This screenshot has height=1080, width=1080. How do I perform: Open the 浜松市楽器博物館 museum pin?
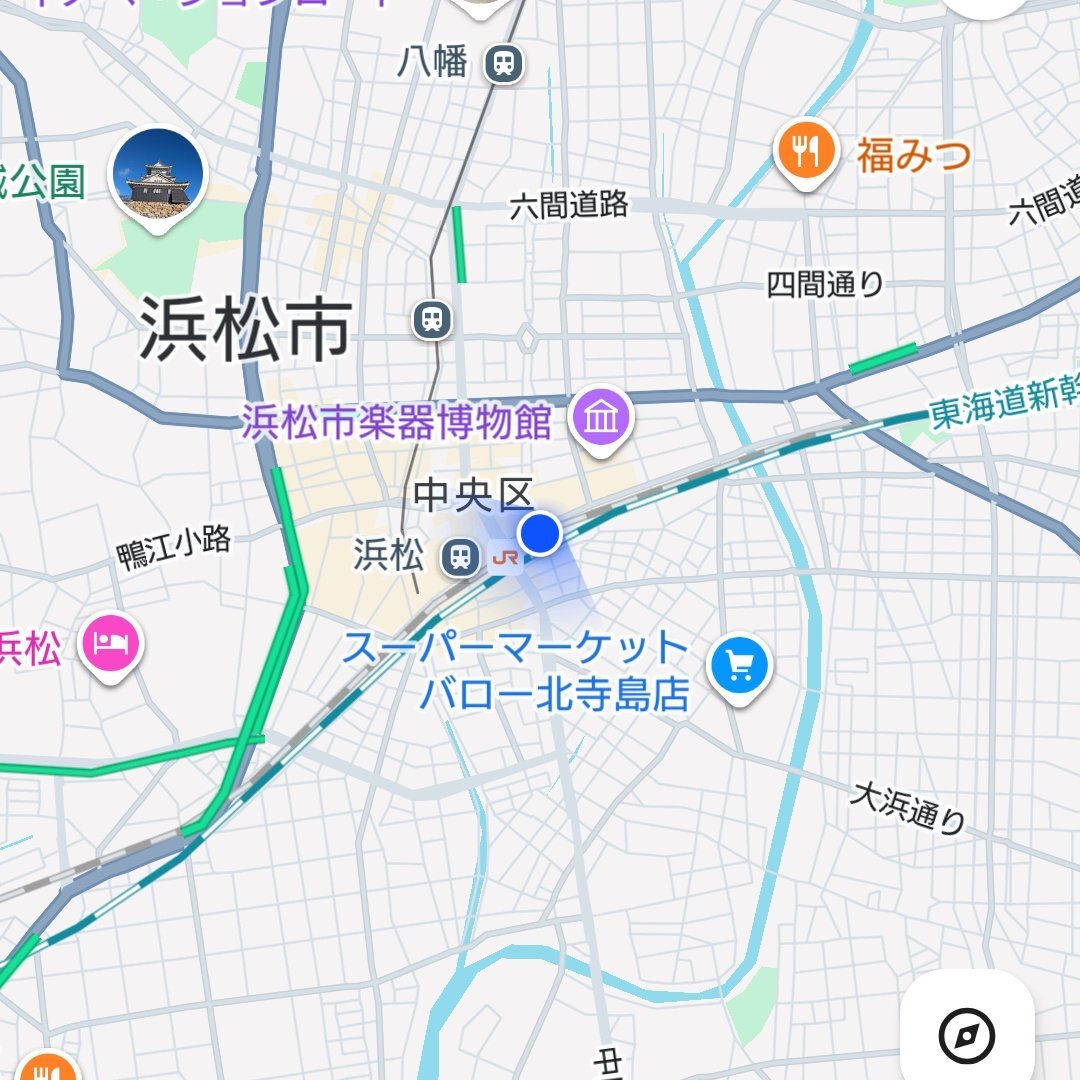coord(601,416)
